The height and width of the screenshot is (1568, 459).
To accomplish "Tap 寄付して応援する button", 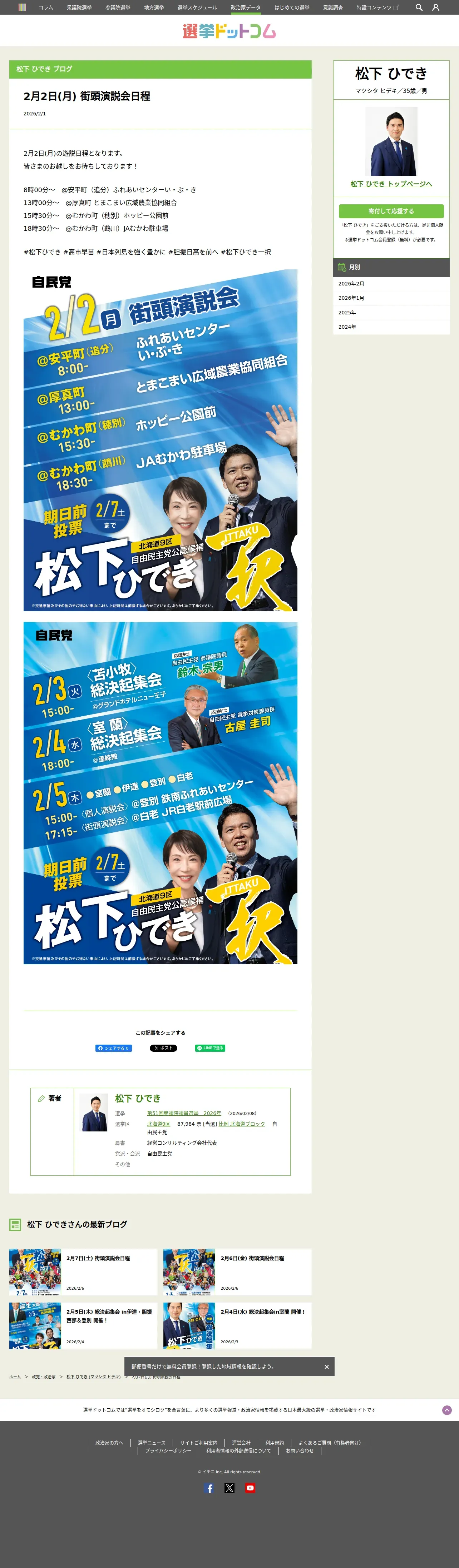I will point(391,211).
